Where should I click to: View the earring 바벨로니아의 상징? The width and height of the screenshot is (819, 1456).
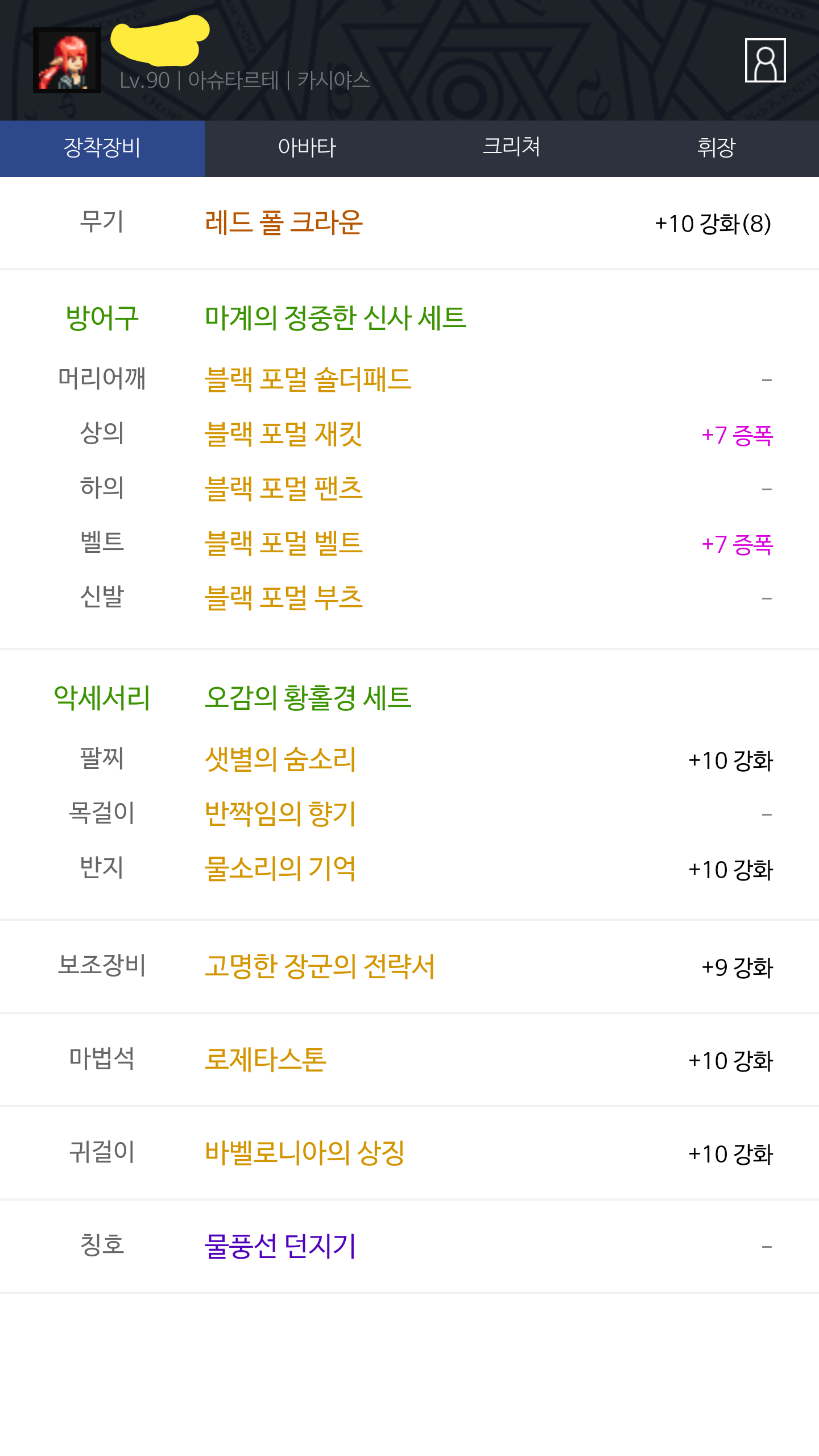coord(304,1153)
